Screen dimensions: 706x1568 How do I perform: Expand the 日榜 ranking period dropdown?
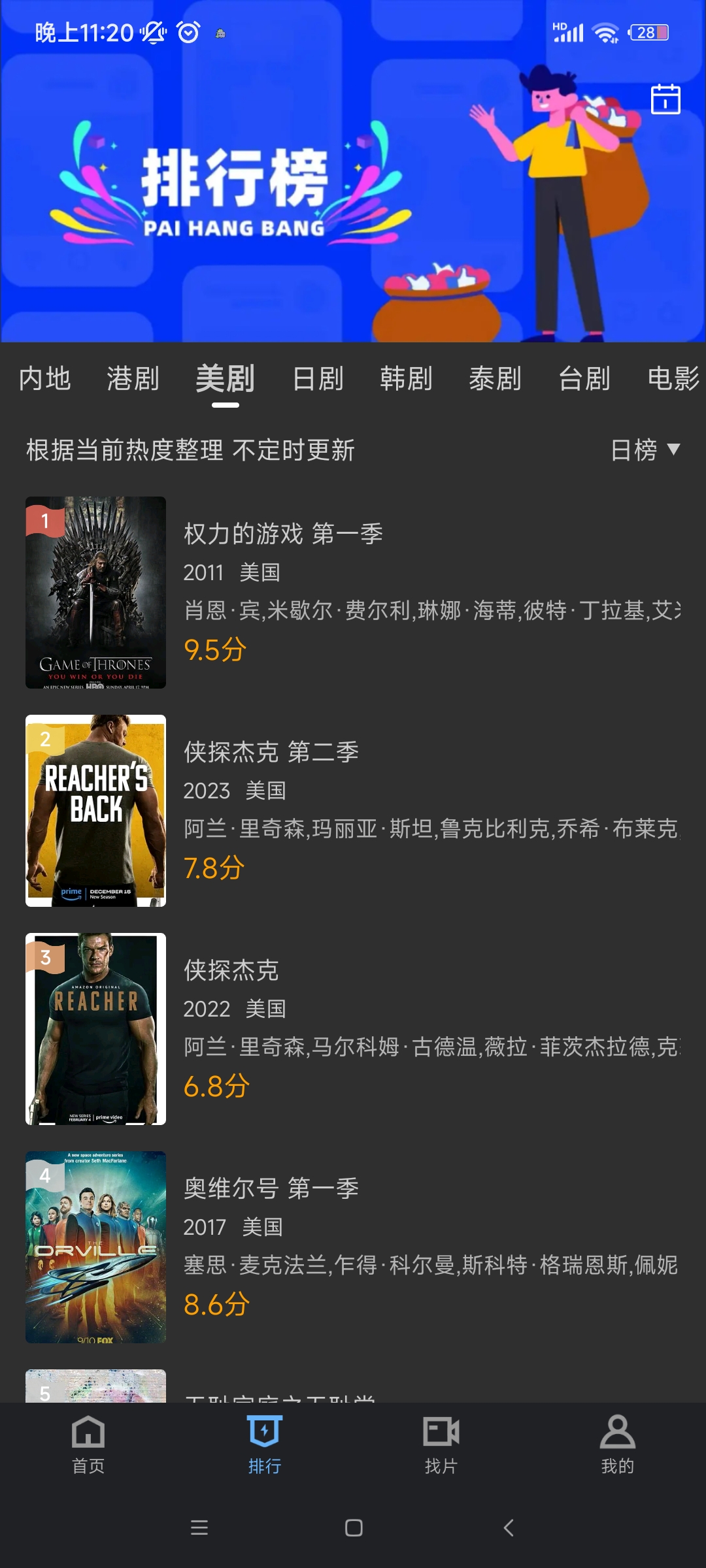tap(645, 450)
